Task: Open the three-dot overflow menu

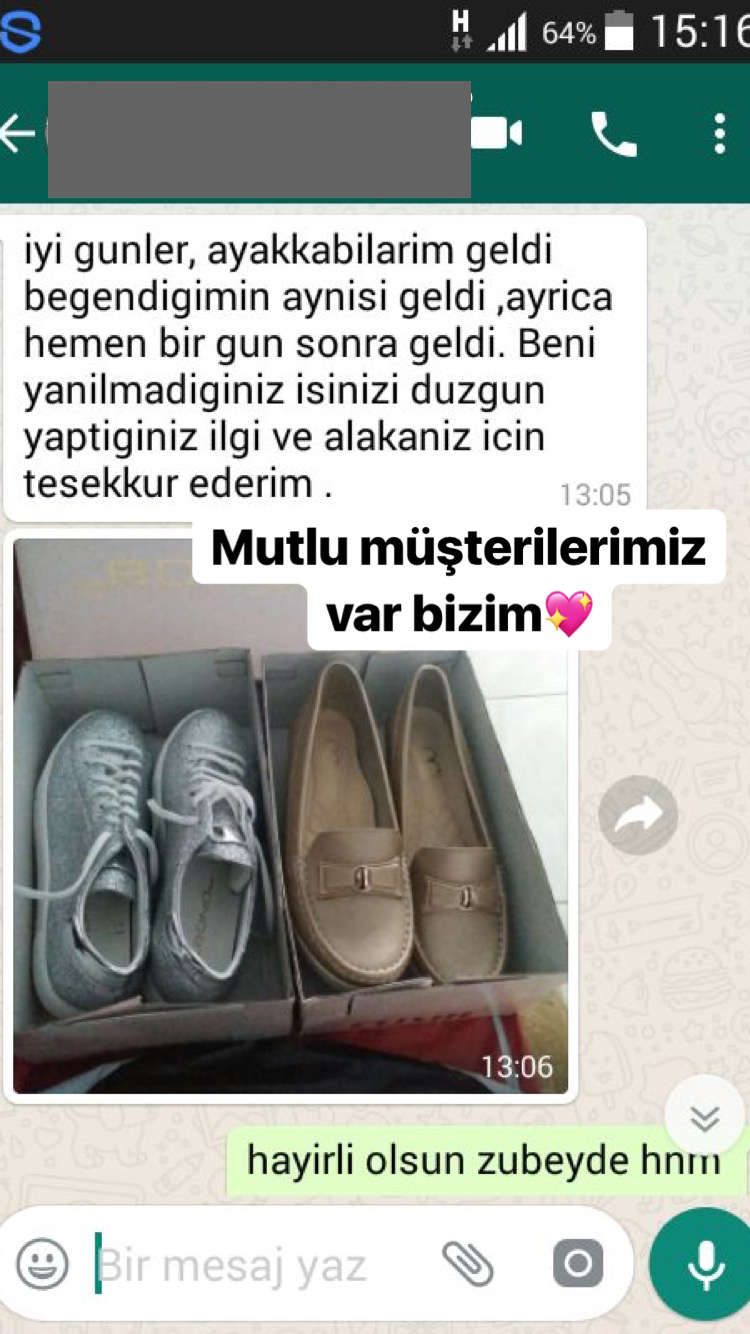Action: [719, 134]
